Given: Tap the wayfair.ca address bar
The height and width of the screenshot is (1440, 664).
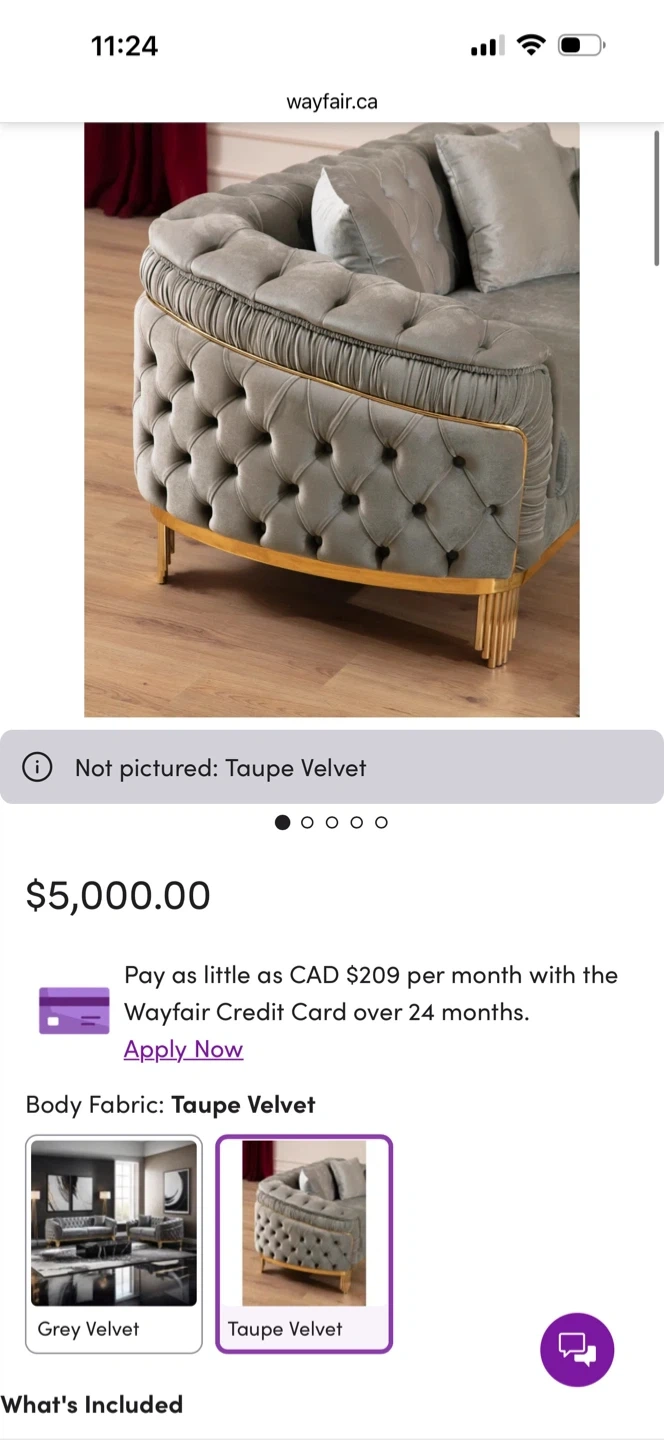Looking at the screenshot, I should 332,102.
